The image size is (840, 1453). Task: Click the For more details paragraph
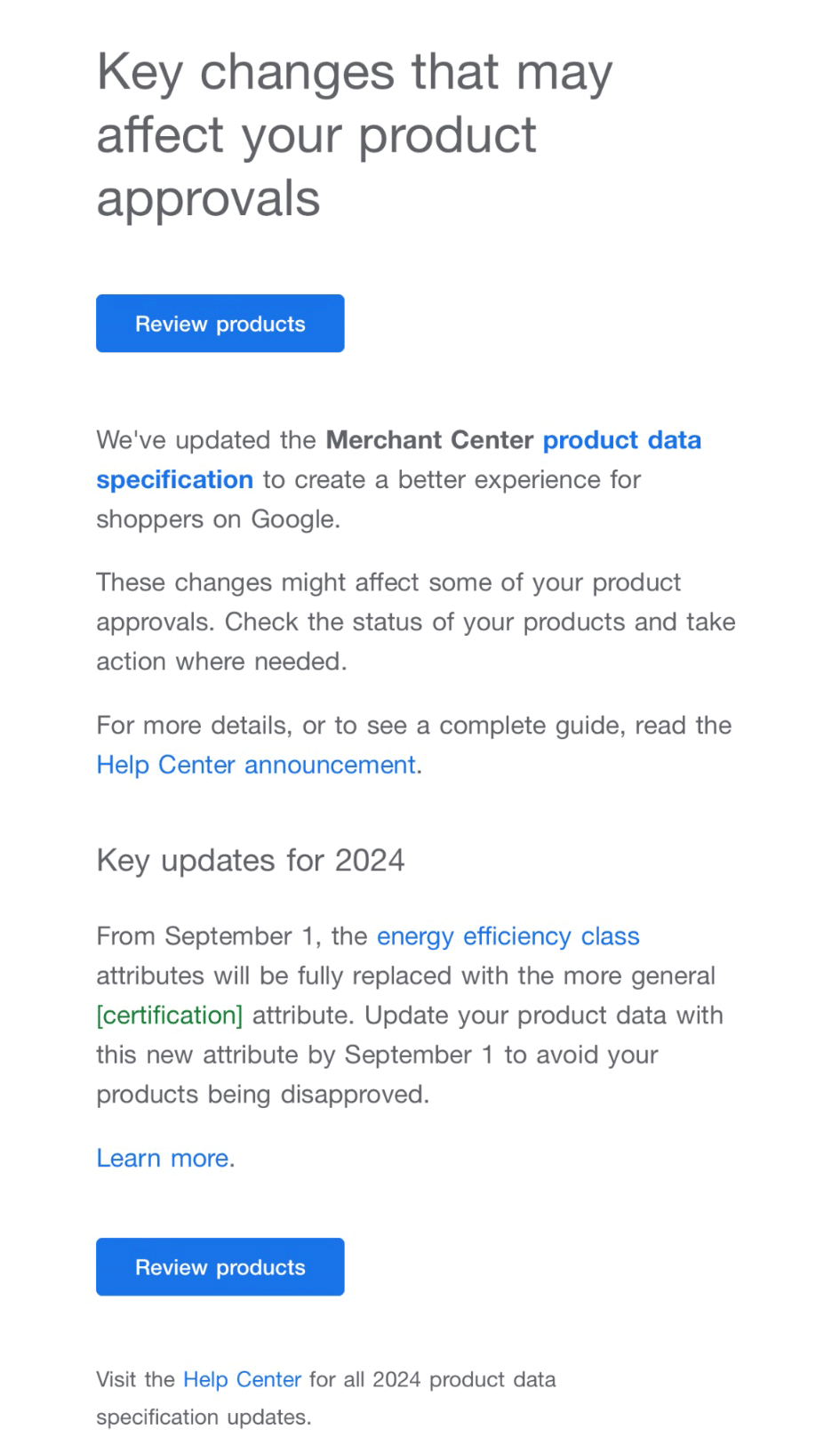413,725
